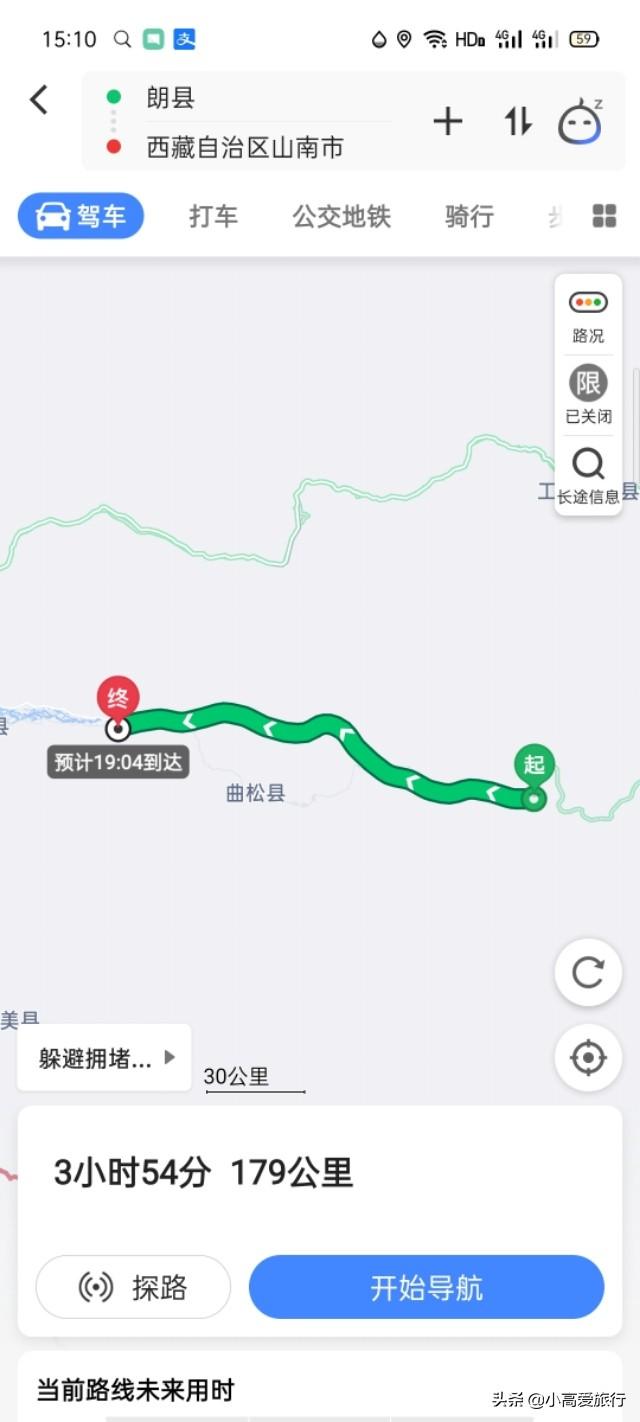Tap the 探路 button

click(x=133, y=1287)
